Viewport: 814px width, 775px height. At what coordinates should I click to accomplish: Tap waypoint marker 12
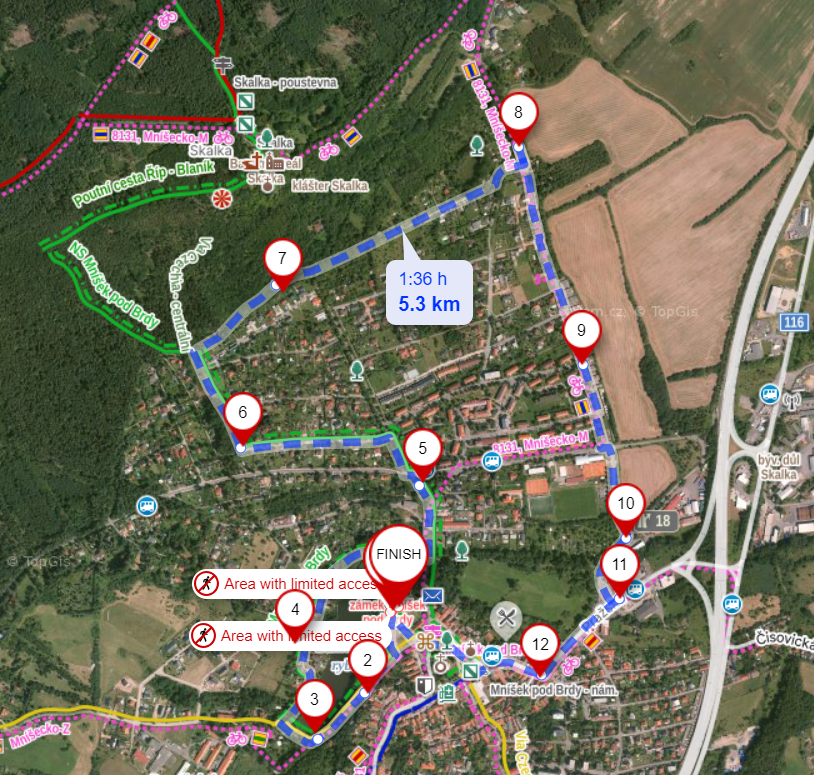pyautogui.click(x=541, y=645)
